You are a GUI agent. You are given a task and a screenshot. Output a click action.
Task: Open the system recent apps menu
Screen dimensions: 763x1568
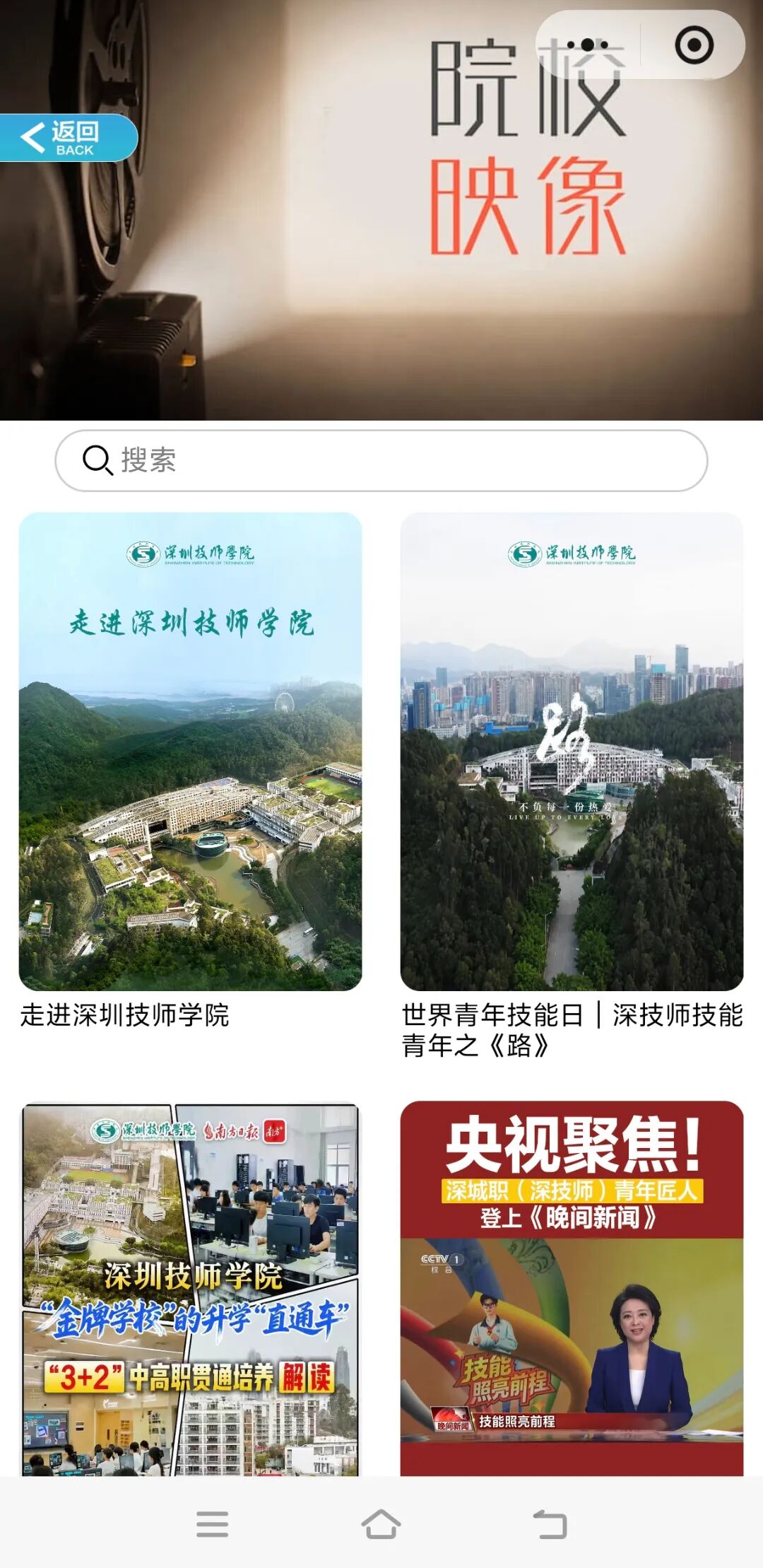click(212, 1524)
